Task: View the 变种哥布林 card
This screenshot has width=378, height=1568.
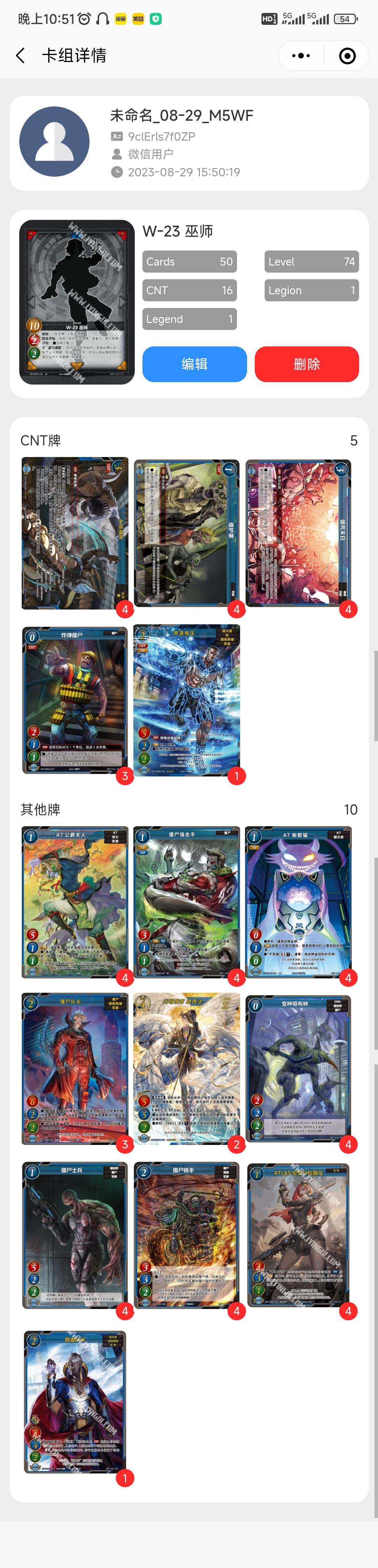Action: [298, 1068]
